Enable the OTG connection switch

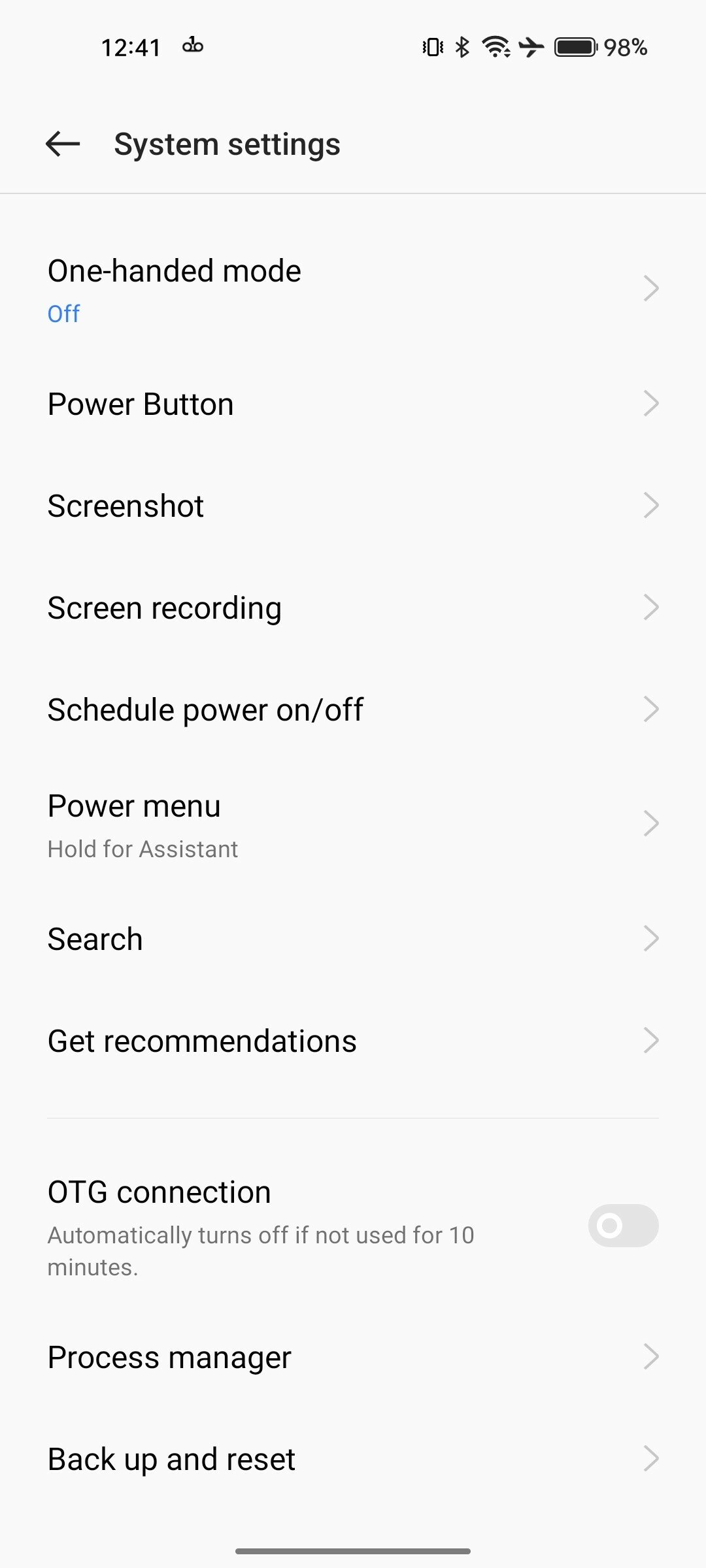pyautogui.click(x=623, y=1226)
